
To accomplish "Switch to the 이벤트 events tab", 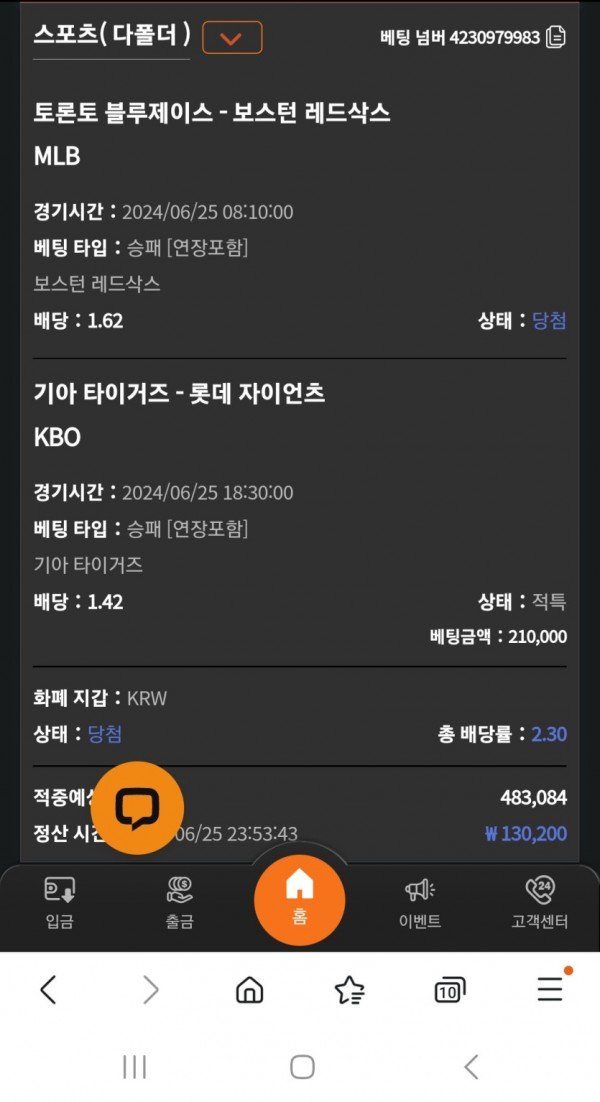I will (x=419, y=903).
